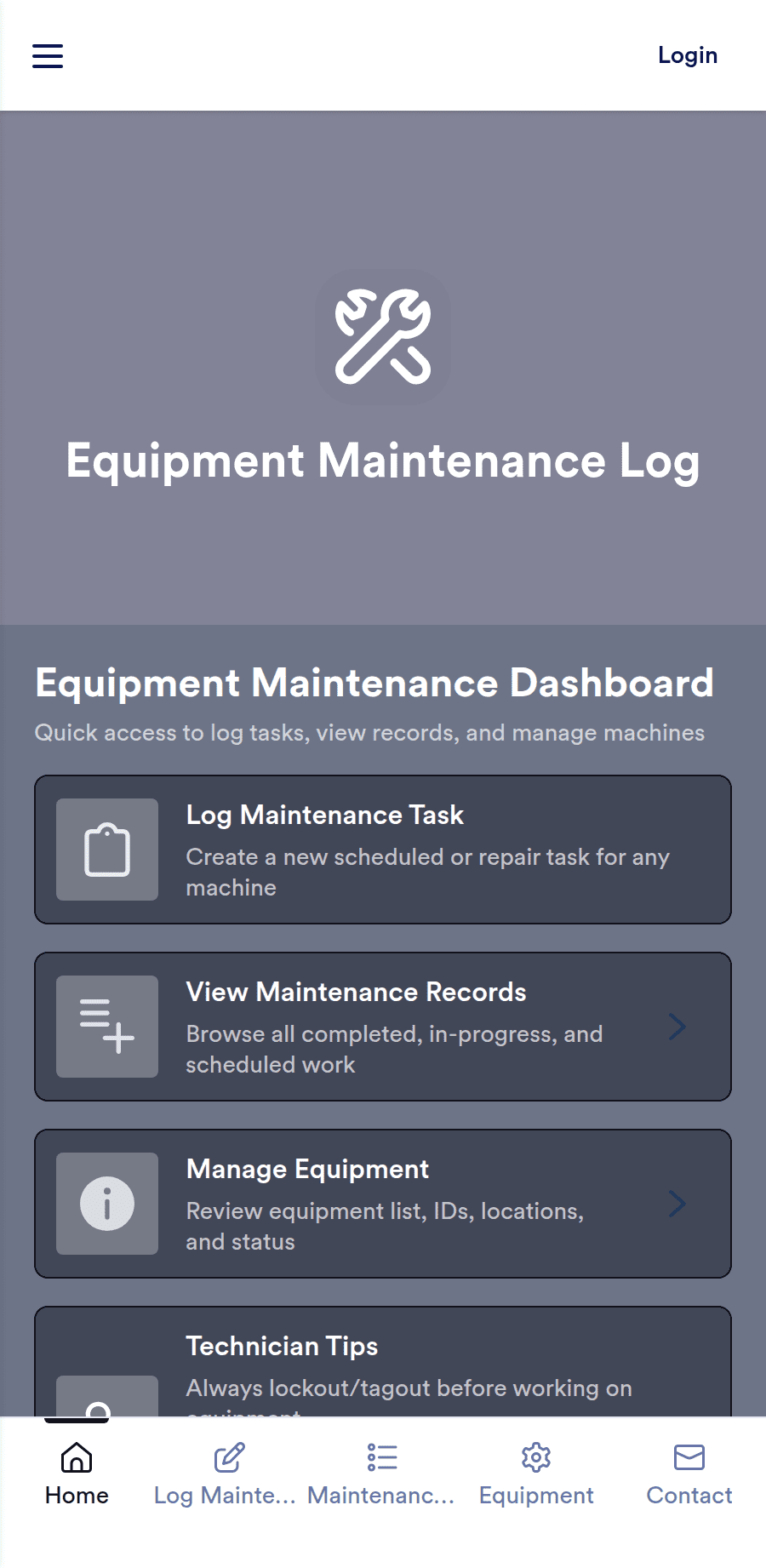Open the View Maintenance Records card
Viewport: 766px width, 1568px height.
pyautogui.click(x=382, y=1027)
